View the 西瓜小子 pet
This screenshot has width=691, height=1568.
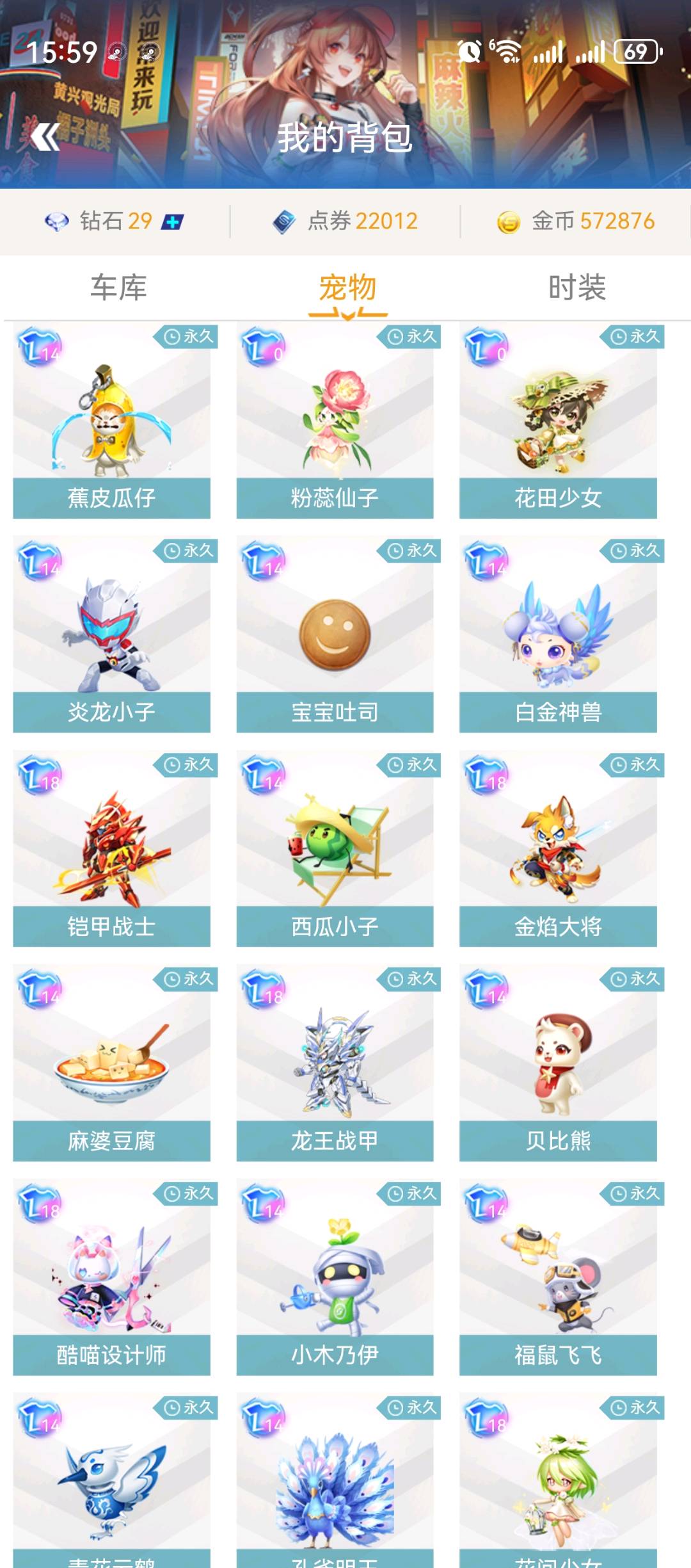(335, 849)
